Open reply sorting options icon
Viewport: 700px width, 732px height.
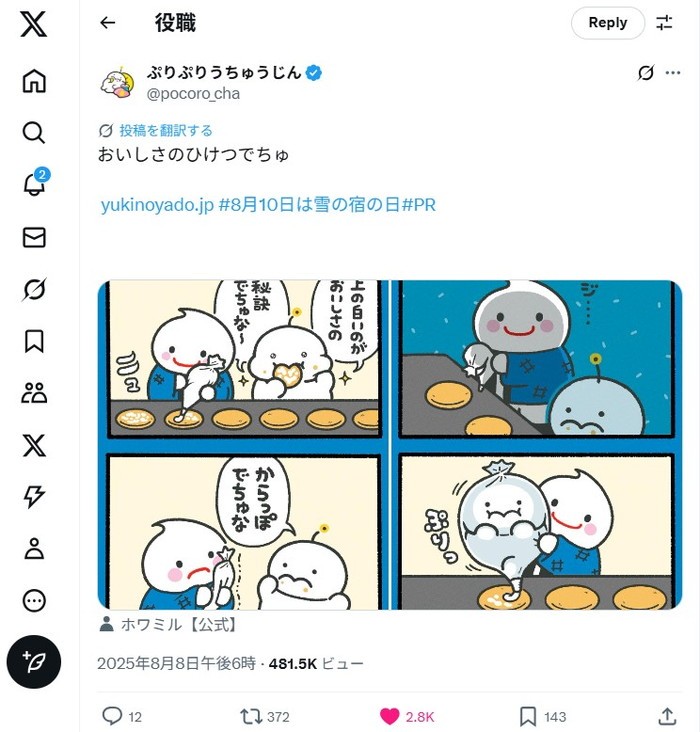pos(664,23)
